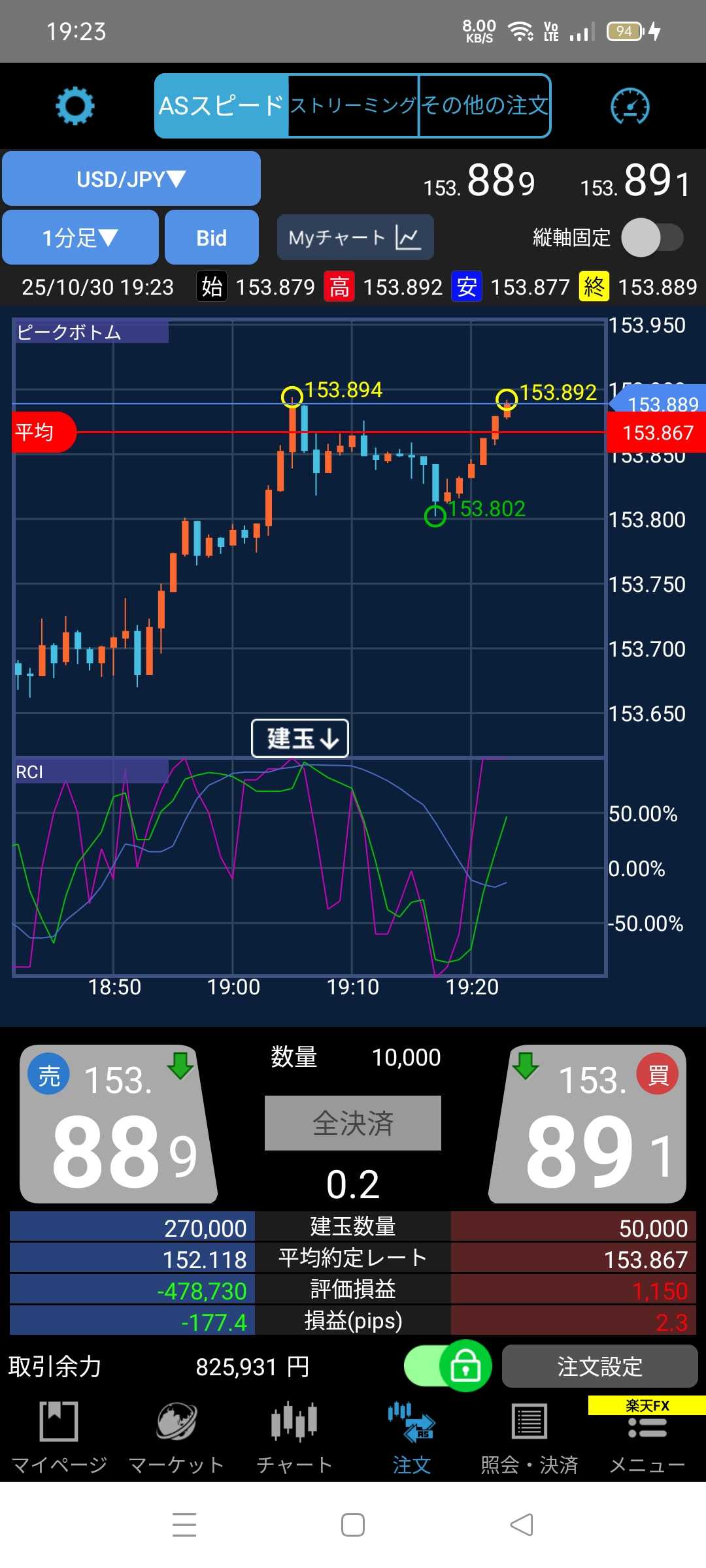Switch to the ストリーミング tab

point(353,106)
